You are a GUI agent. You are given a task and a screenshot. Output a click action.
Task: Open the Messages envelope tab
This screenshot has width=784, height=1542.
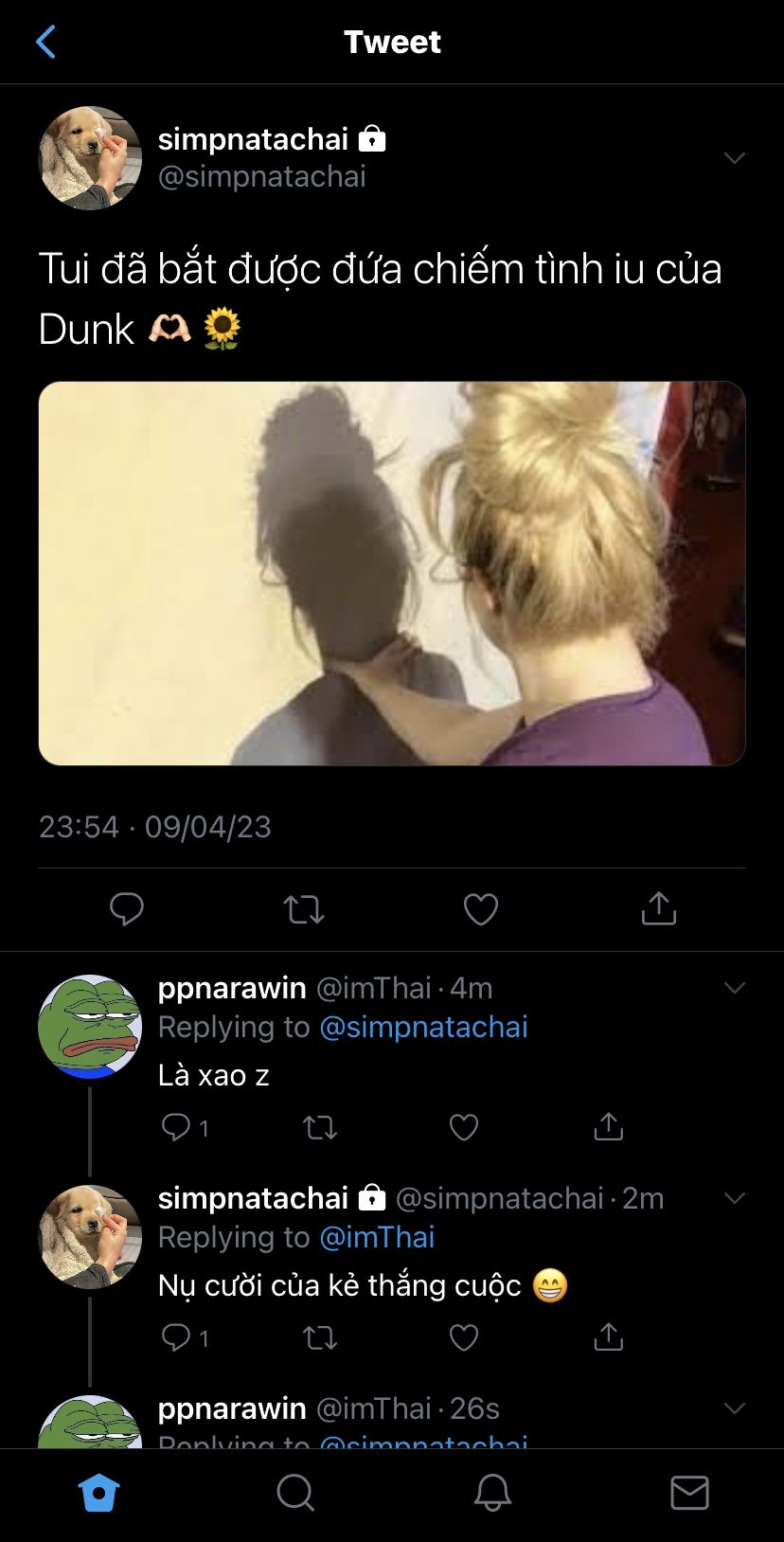(689, 1494)
